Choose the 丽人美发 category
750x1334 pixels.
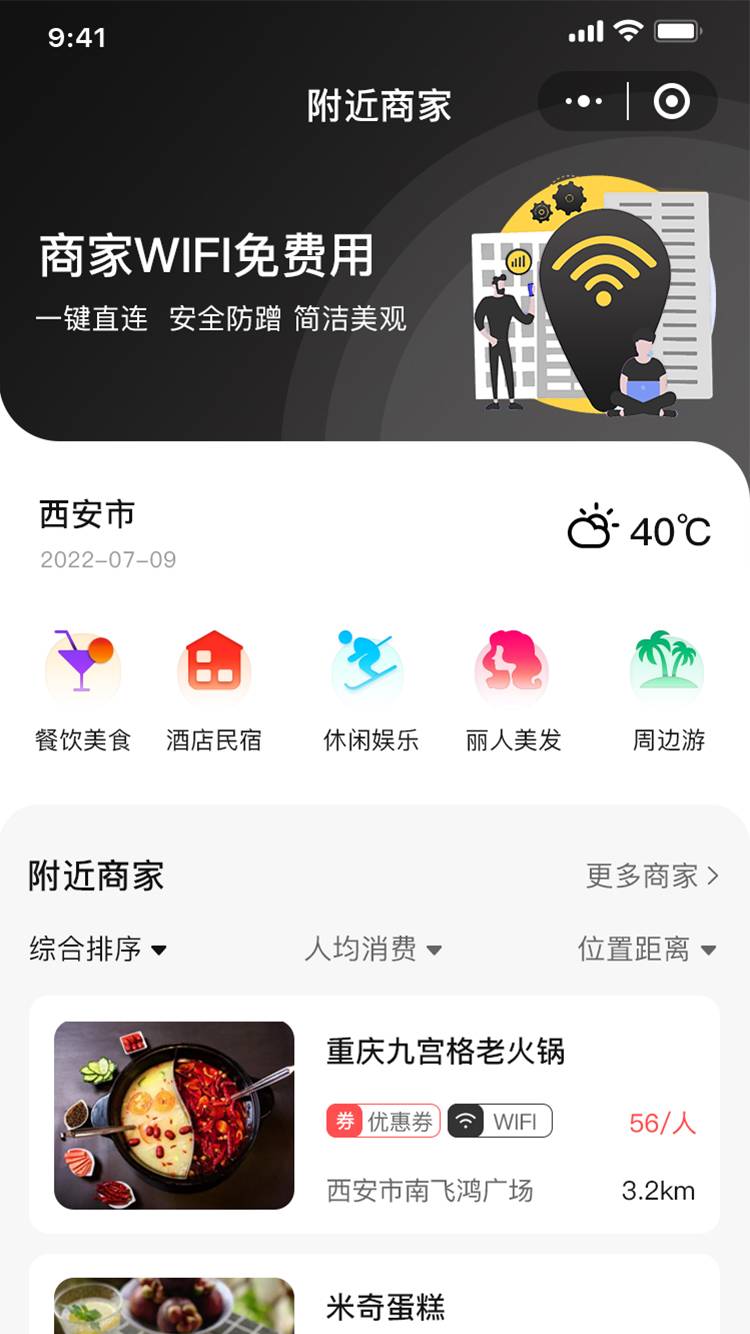pos(513,690)
